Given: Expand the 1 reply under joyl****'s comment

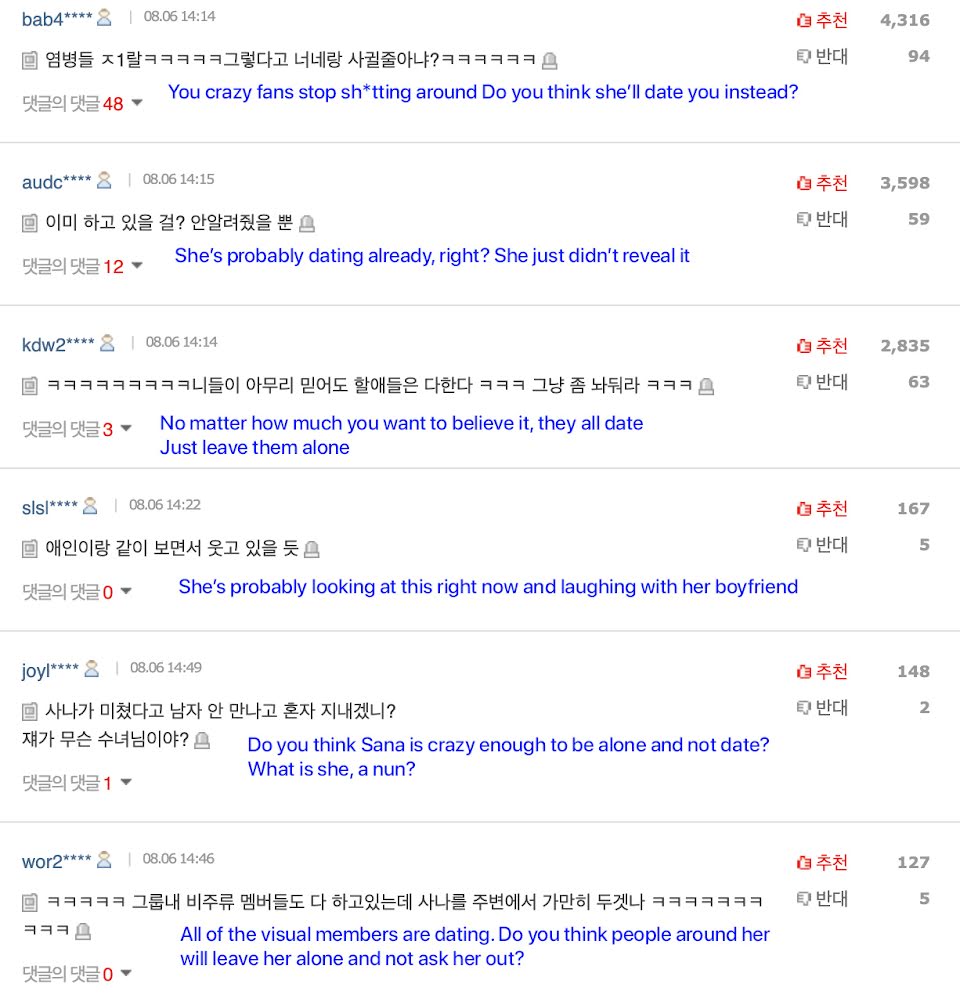Looking at the screenshot, I should pos(77,783).
